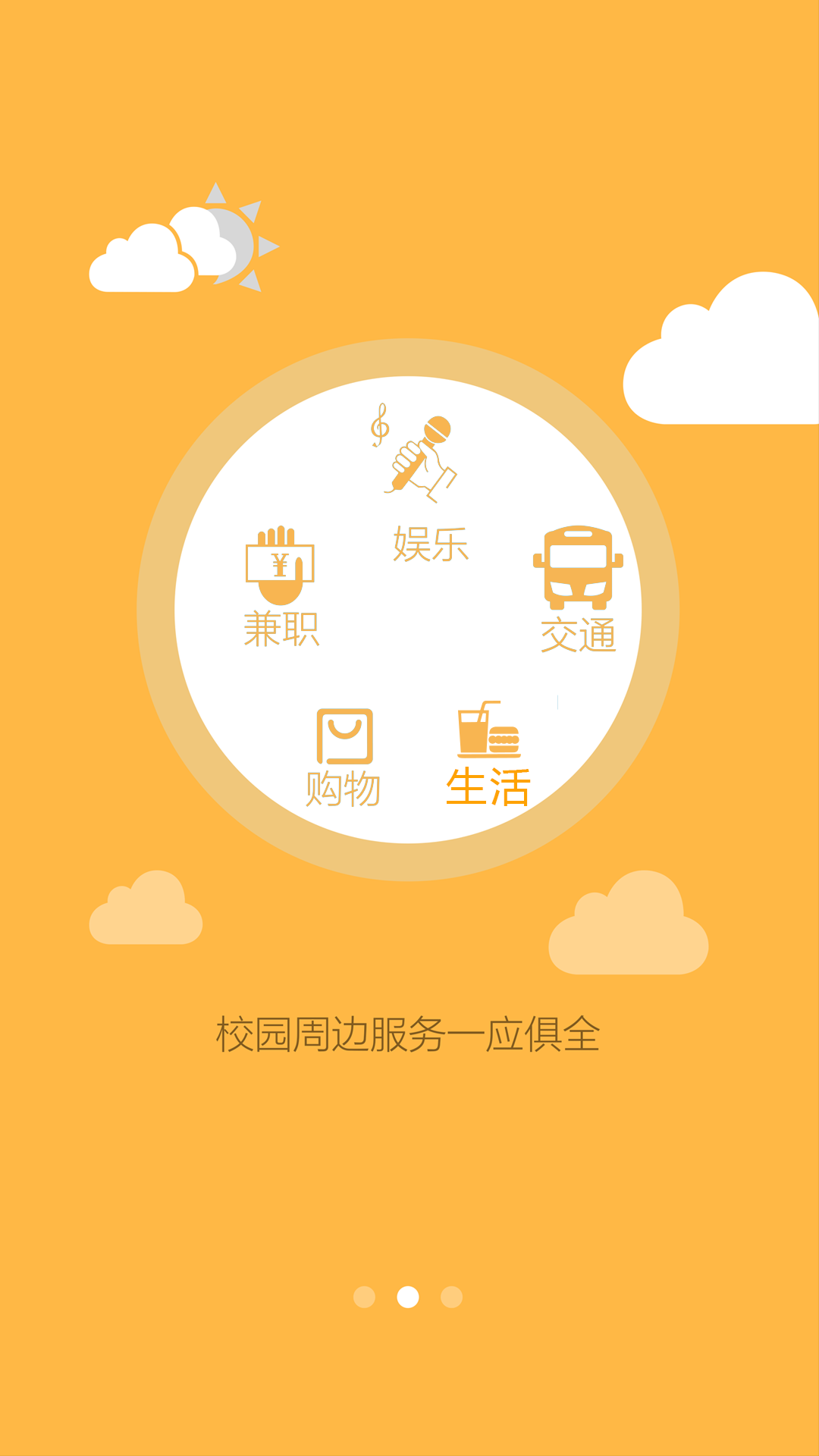Click the 兼职 text label
The image size is (819, 1456).
[x=281, y=628]
